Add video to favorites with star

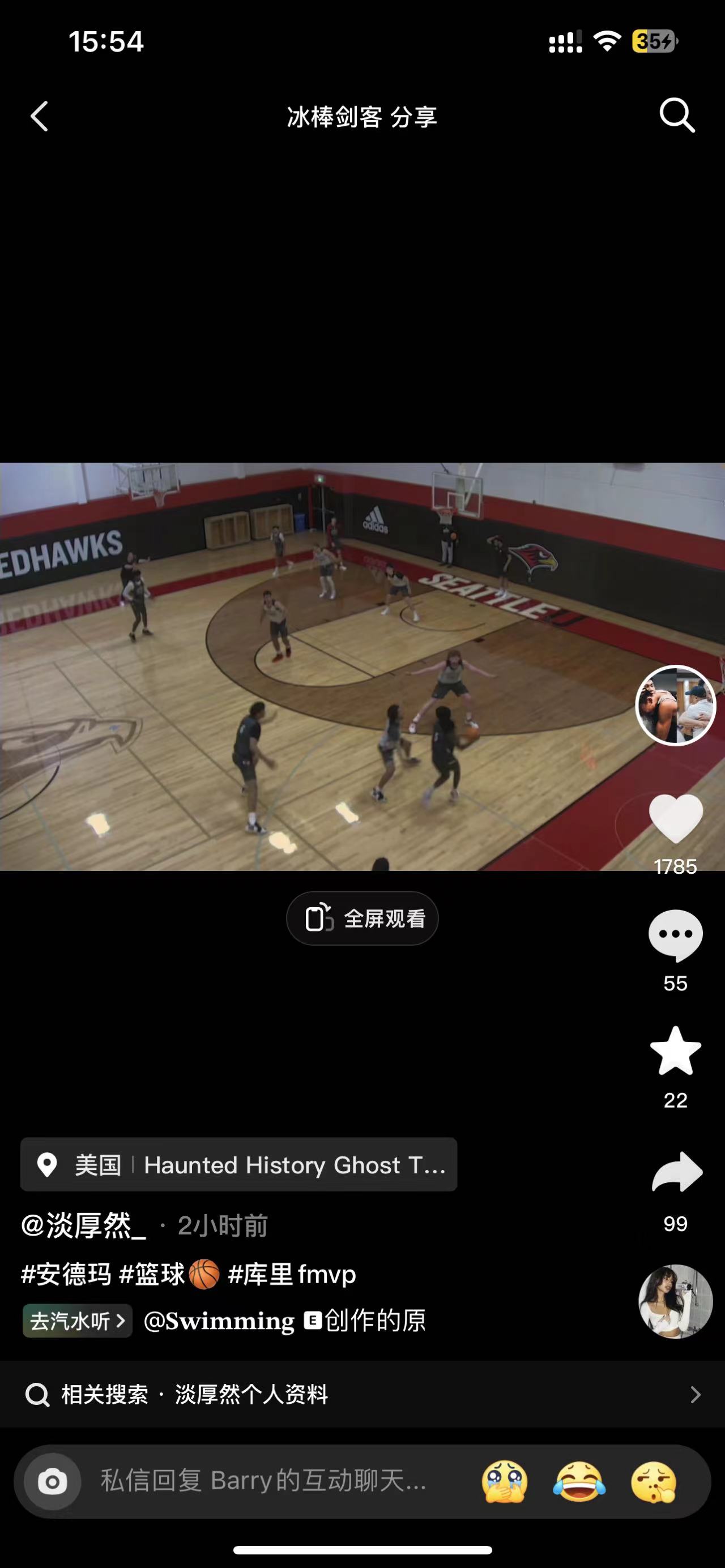[x=675, y=1051]
